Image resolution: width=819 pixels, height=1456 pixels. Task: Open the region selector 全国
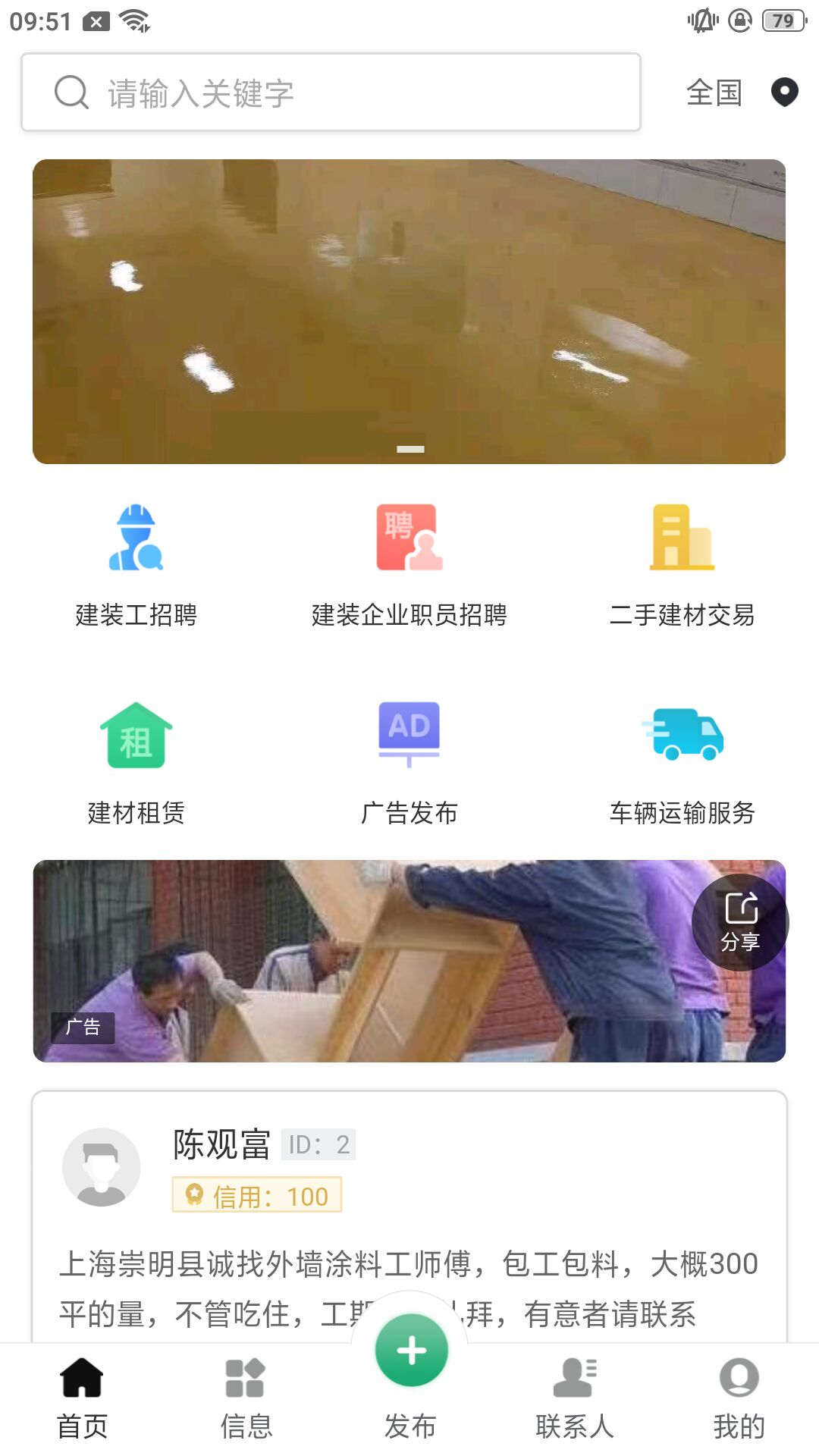click(x=714, y=93)
